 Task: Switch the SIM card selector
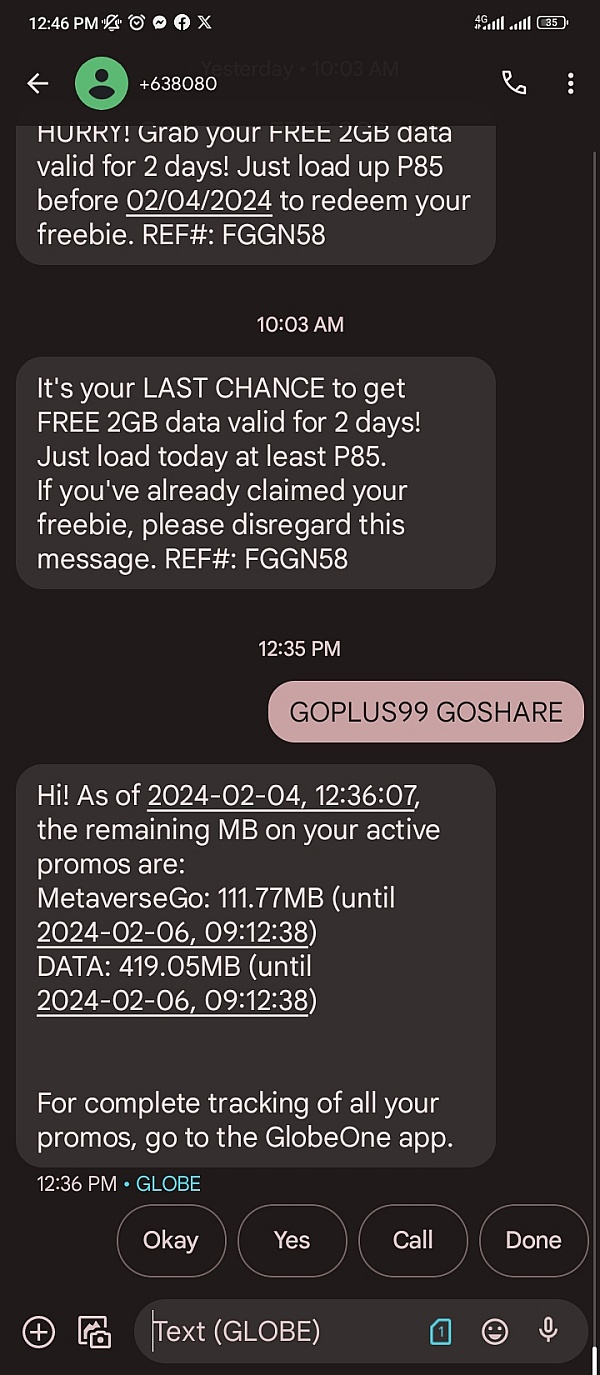point(441,1332)
